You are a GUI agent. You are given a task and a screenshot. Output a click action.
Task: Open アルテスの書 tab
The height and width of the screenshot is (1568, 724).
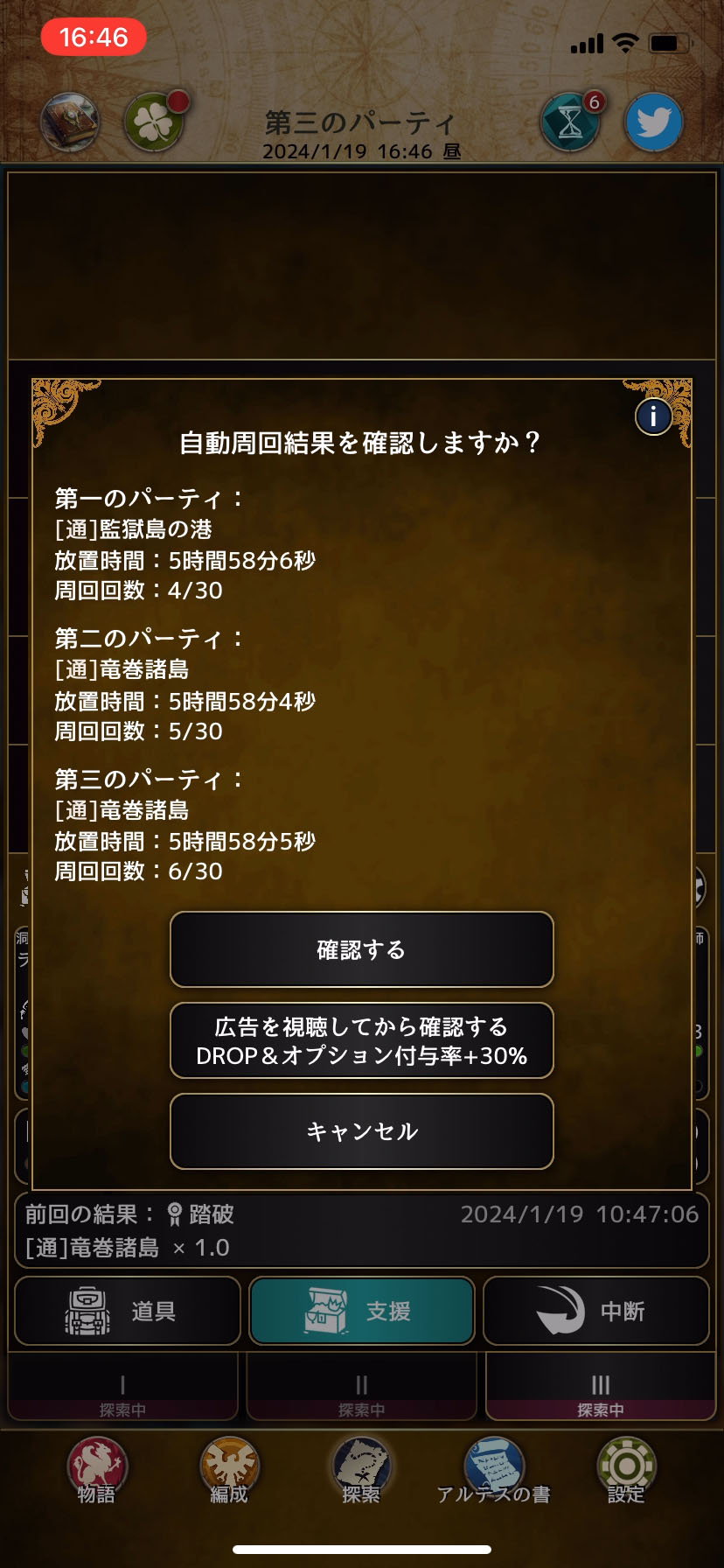click(494, 1470)
